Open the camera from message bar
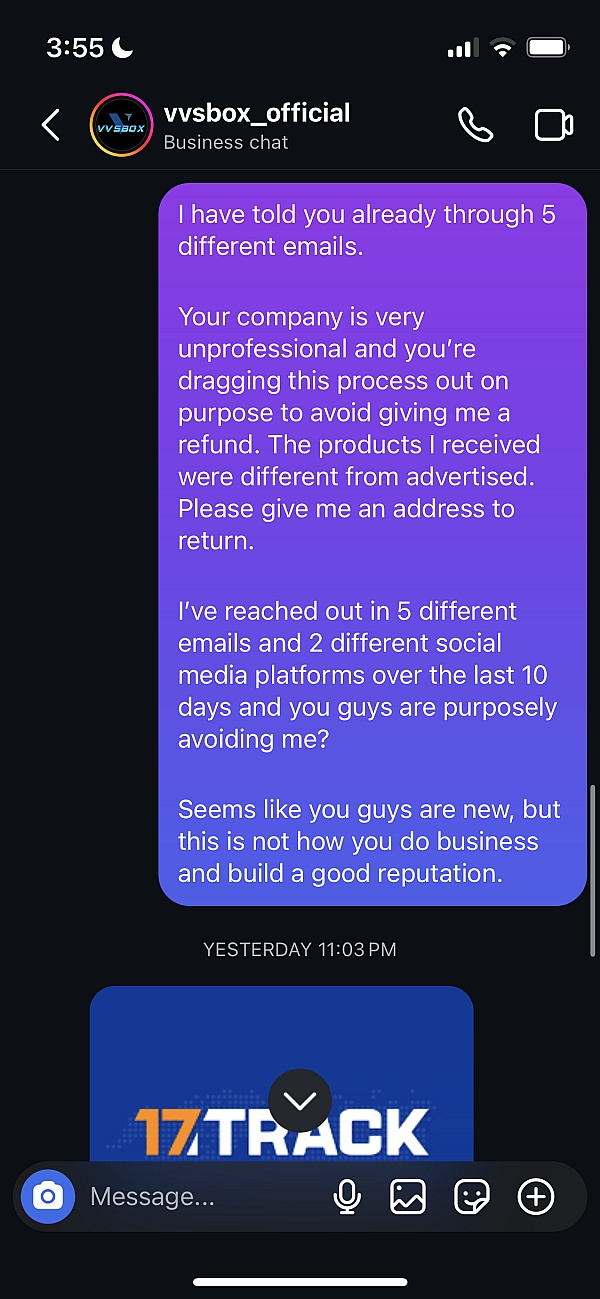Viewport: 600px width, 1299px height. (x=48, y=1196)
